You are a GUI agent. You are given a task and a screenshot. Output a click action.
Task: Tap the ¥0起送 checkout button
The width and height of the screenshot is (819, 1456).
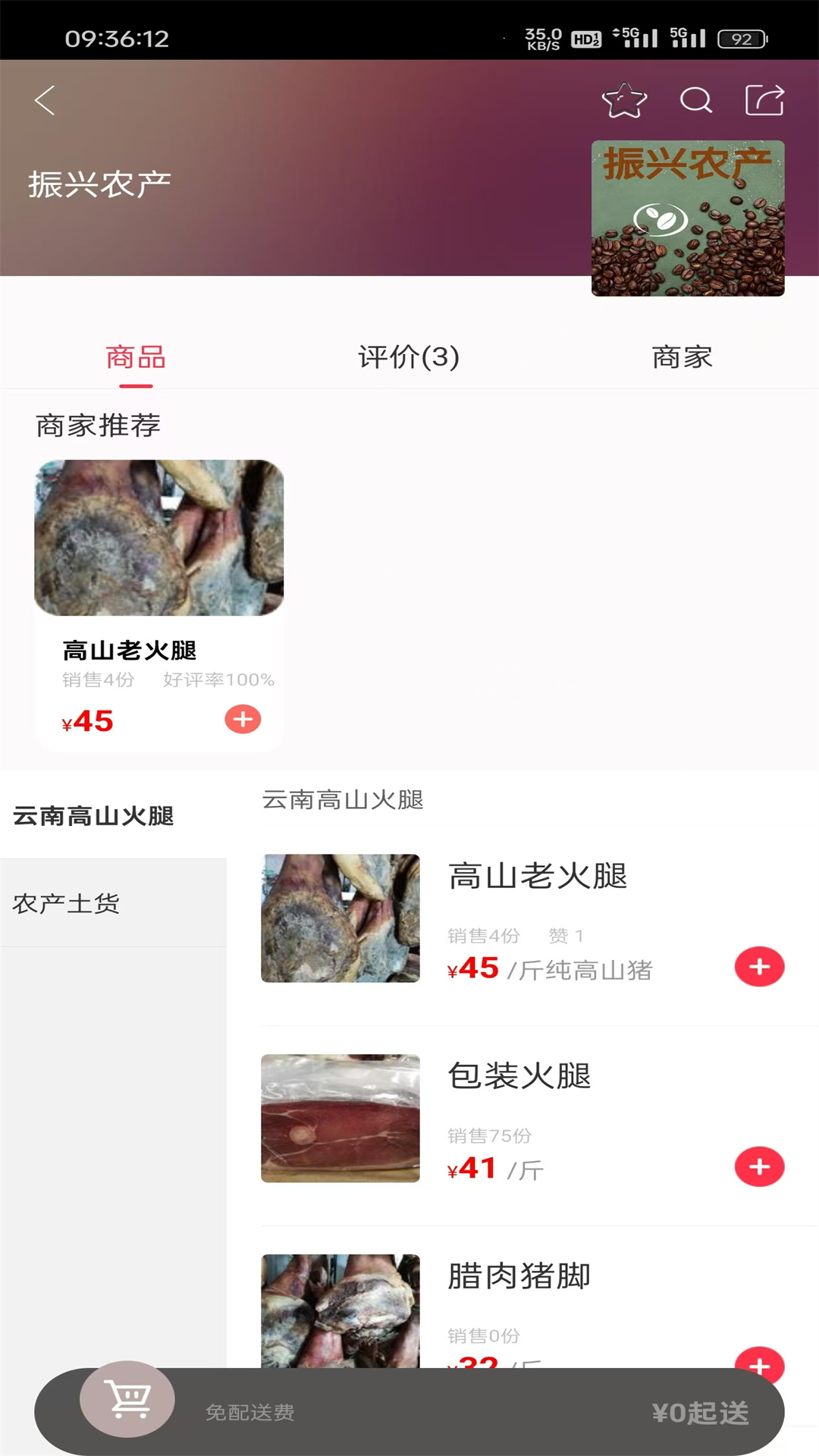(x=700, y=1413)
